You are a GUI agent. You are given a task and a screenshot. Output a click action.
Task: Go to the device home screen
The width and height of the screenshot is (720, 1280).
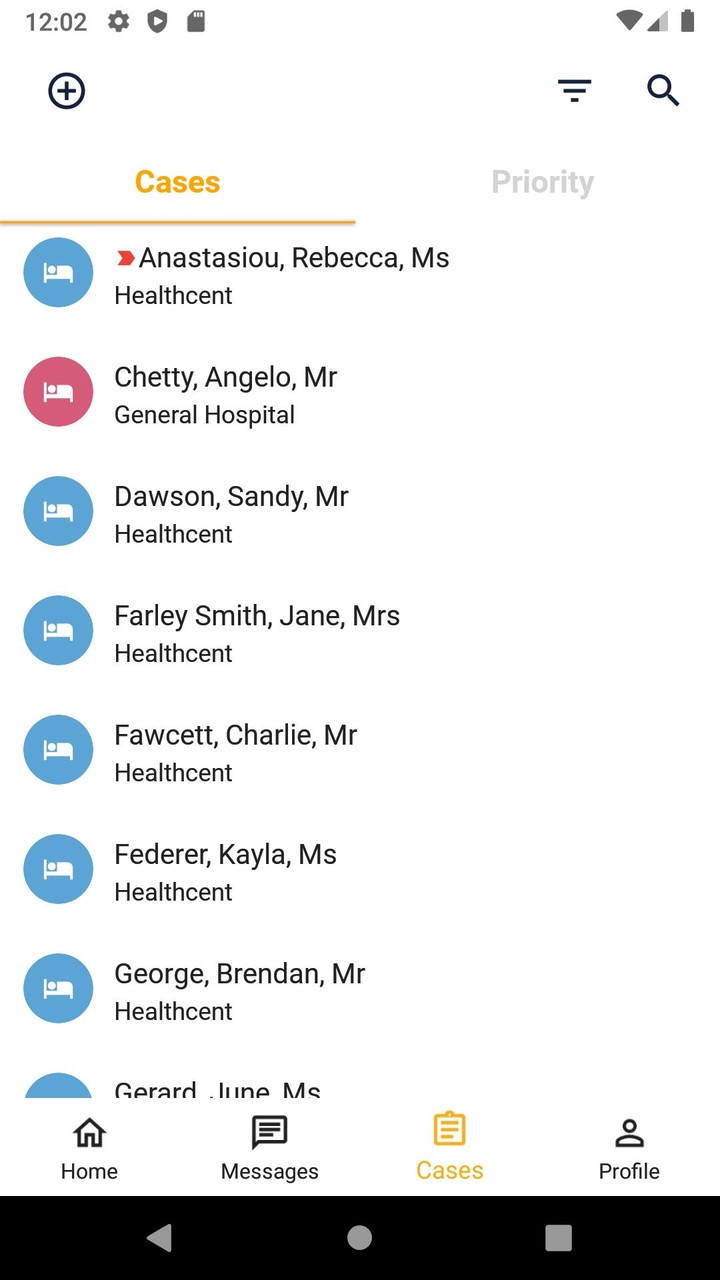pos(360,1238)
